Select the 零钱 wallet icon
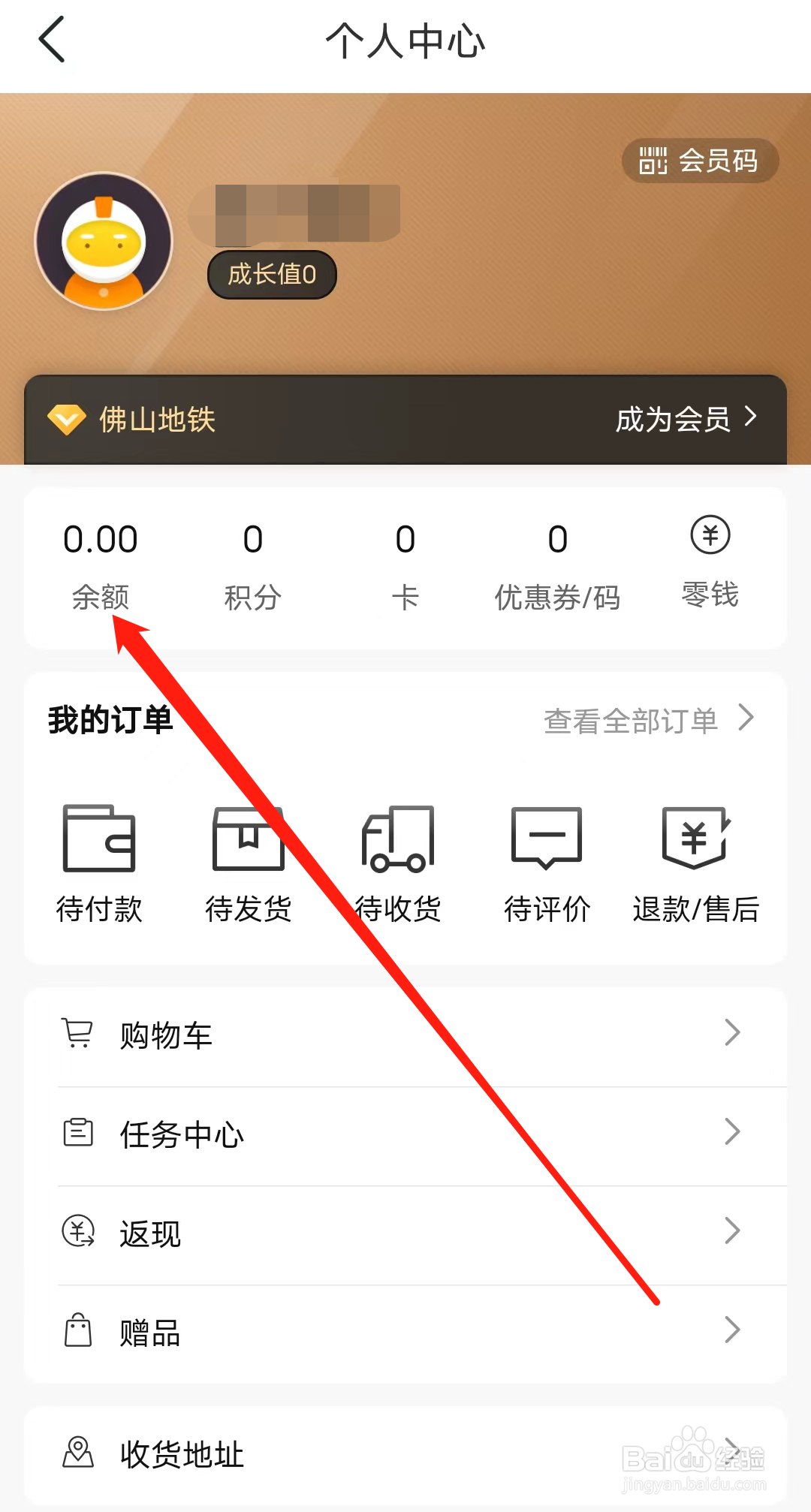This screenshot has width=811, height=1512. (710, 536)
